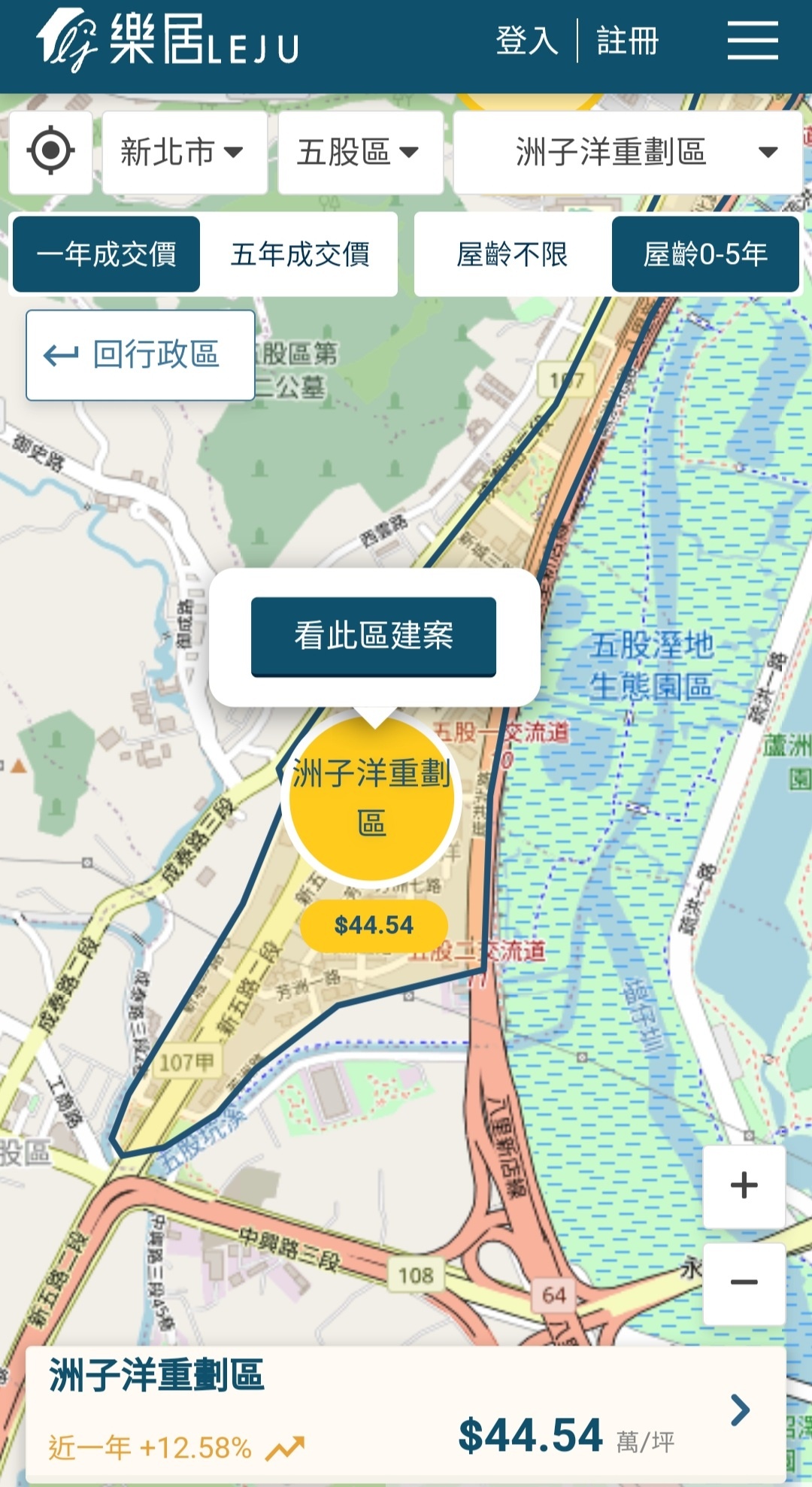Open the 五股區 district dropdown

[x=359, y=152]
